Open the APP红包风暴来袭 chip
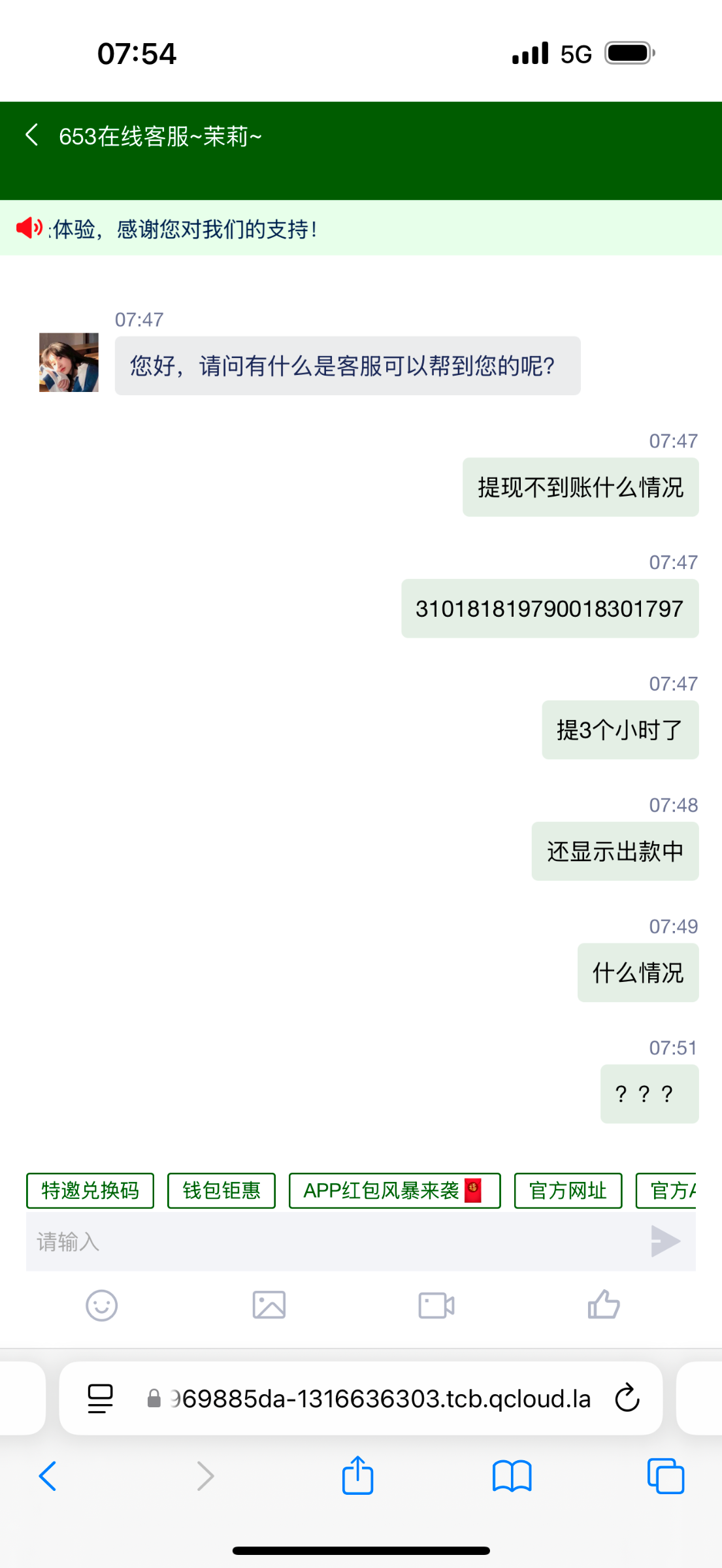This screenshot has height=1568, width=722. [395, 1190]
